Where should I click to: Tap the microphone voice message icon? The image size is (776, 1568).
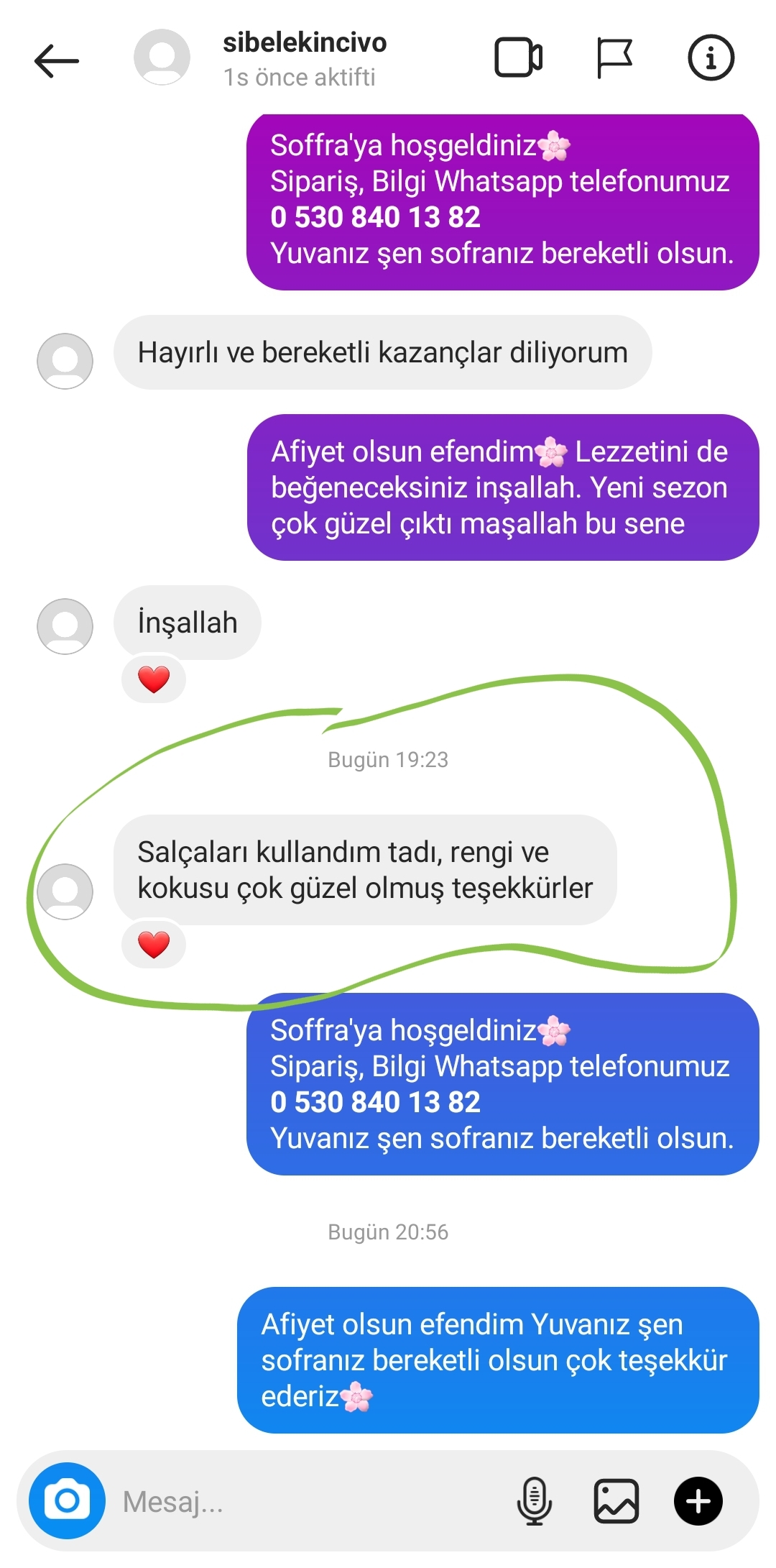(x=534, y=1501)
